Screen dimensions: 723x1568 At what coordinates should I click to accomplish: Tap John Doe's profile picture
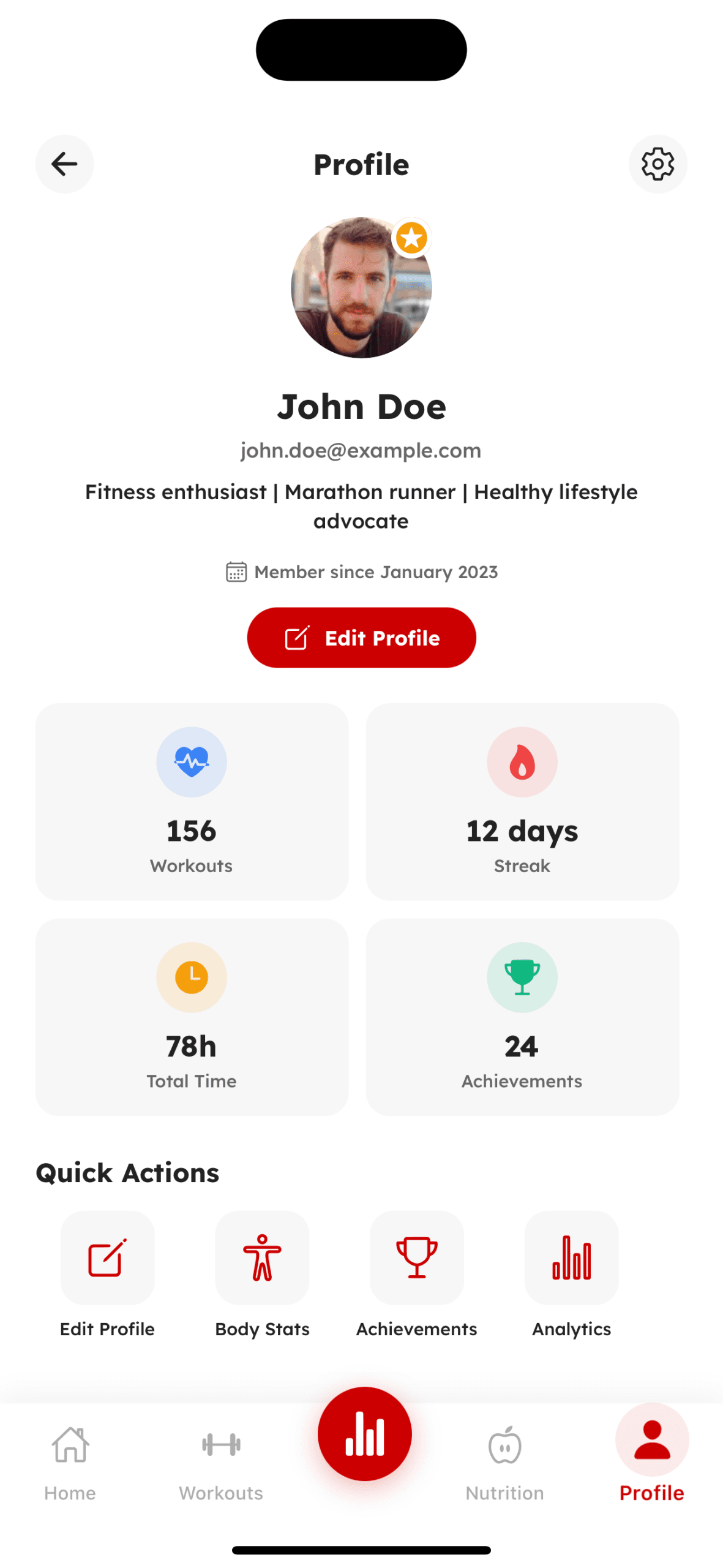tap(361, 289)
